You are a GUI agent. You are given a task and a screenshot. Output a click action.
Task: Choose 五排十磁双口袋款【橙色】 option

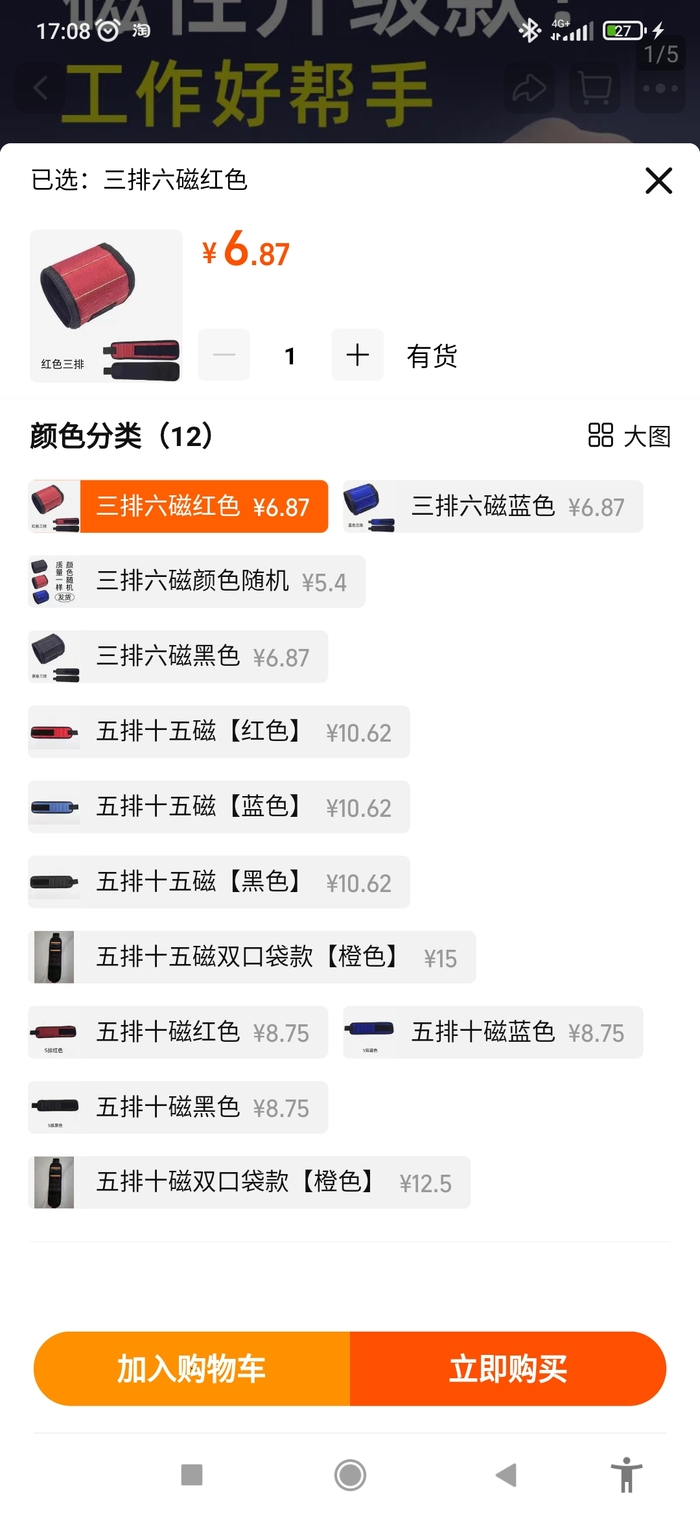pyautogui.click(x=249, y=1182)
